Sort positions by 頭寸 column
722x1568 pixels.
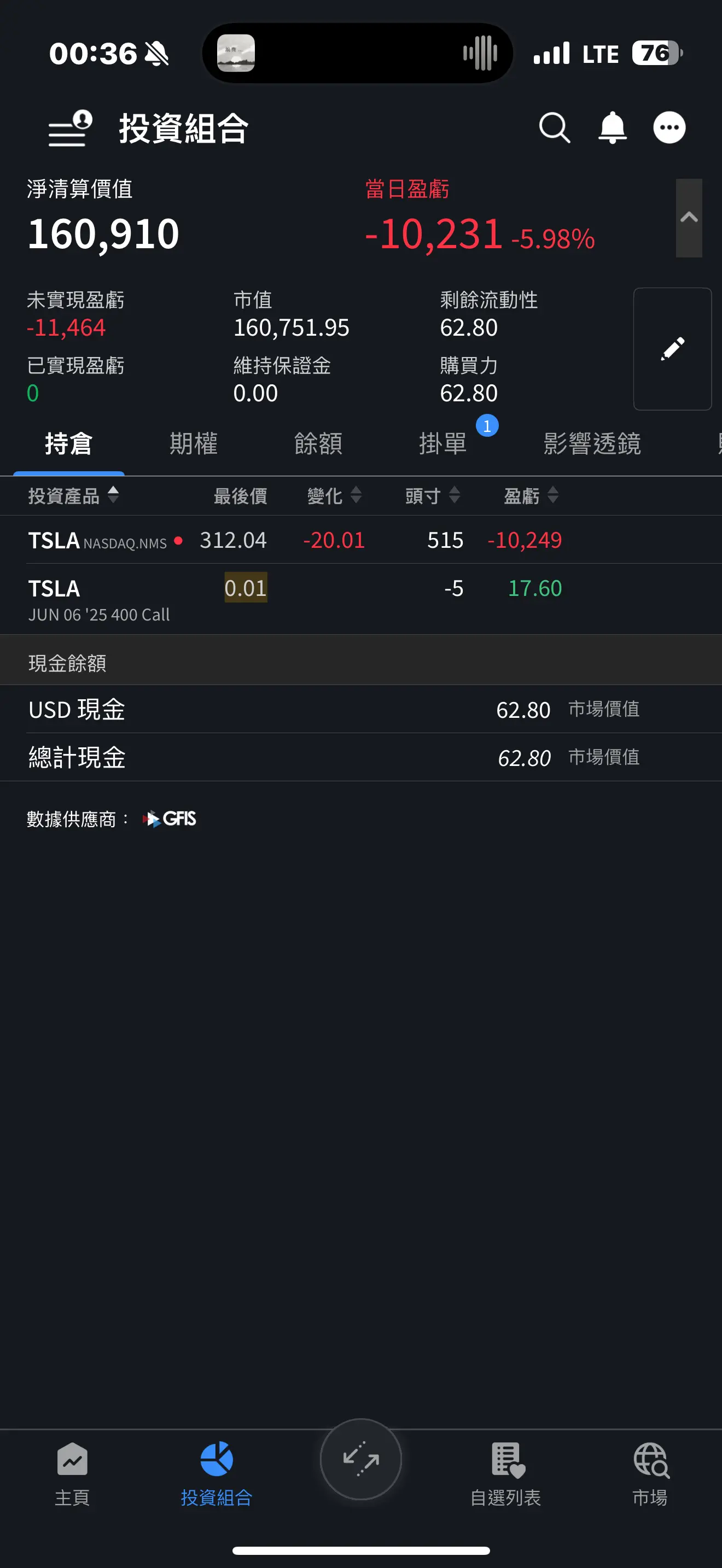tap(432, 495)
